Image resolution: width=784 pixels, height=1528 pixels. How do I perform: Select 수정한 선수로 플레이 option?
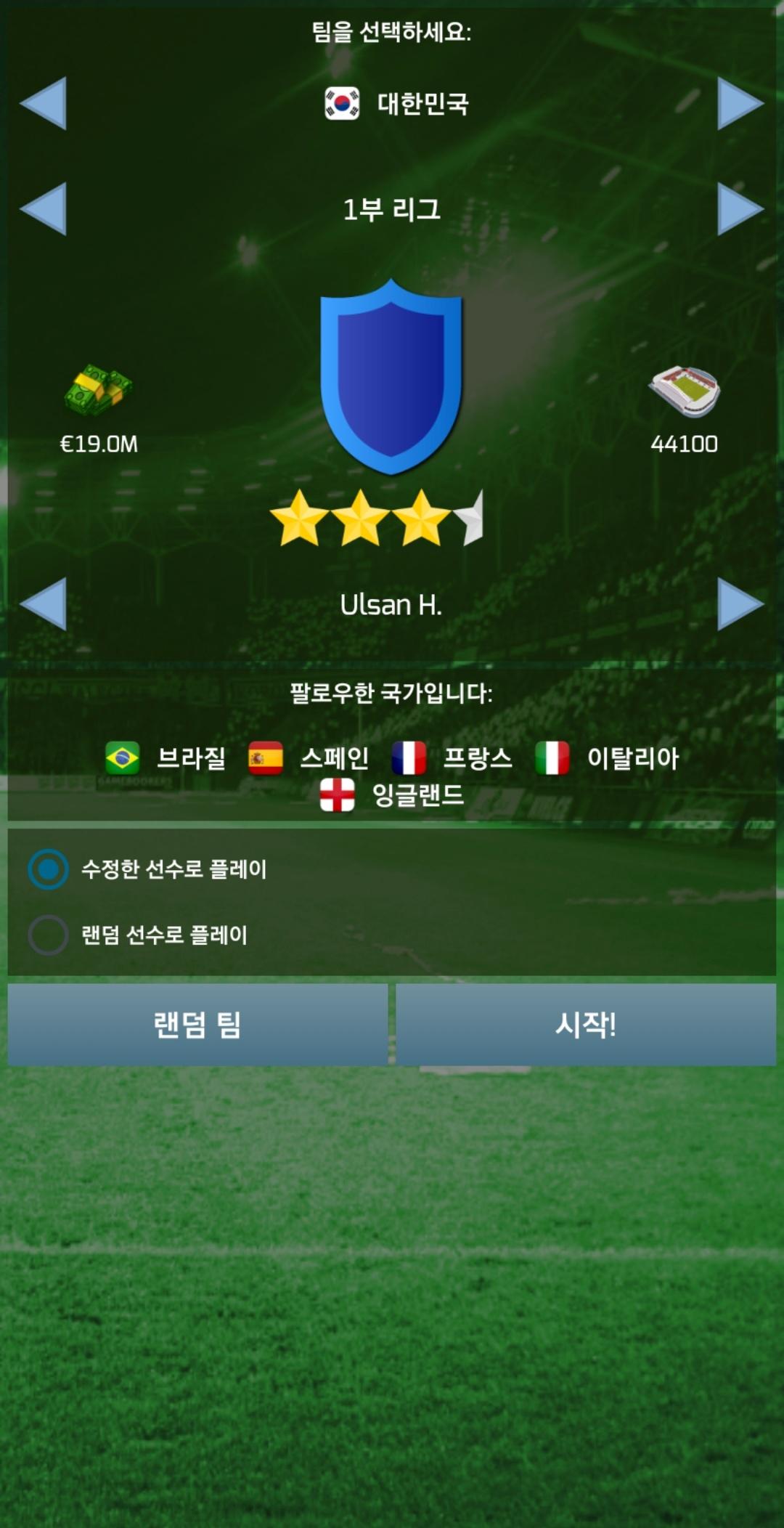click(x=49, y=869)
